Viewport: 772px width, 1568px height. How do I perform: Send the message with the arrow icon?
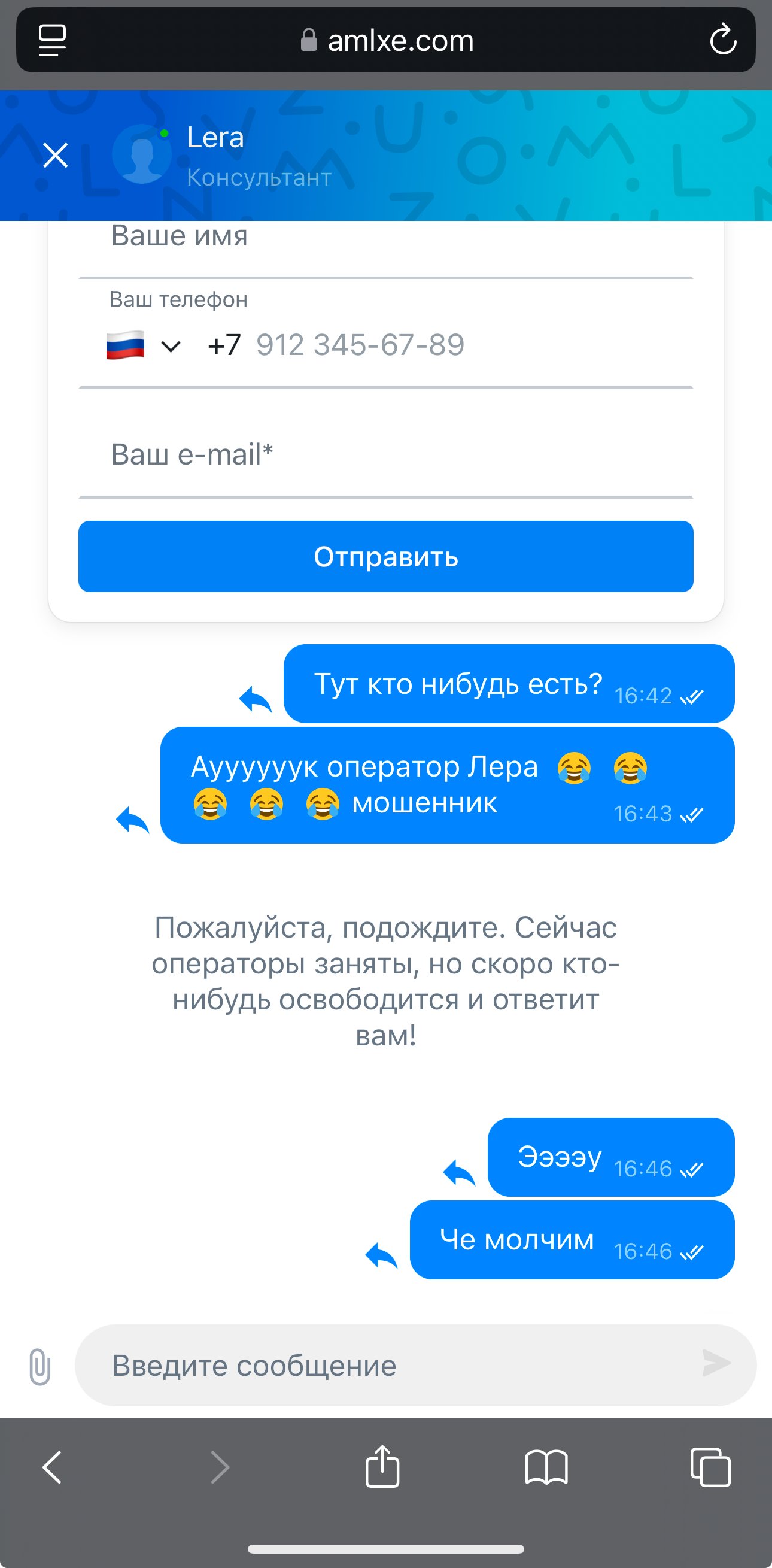pyautogui.click(x=716, y=1363)
